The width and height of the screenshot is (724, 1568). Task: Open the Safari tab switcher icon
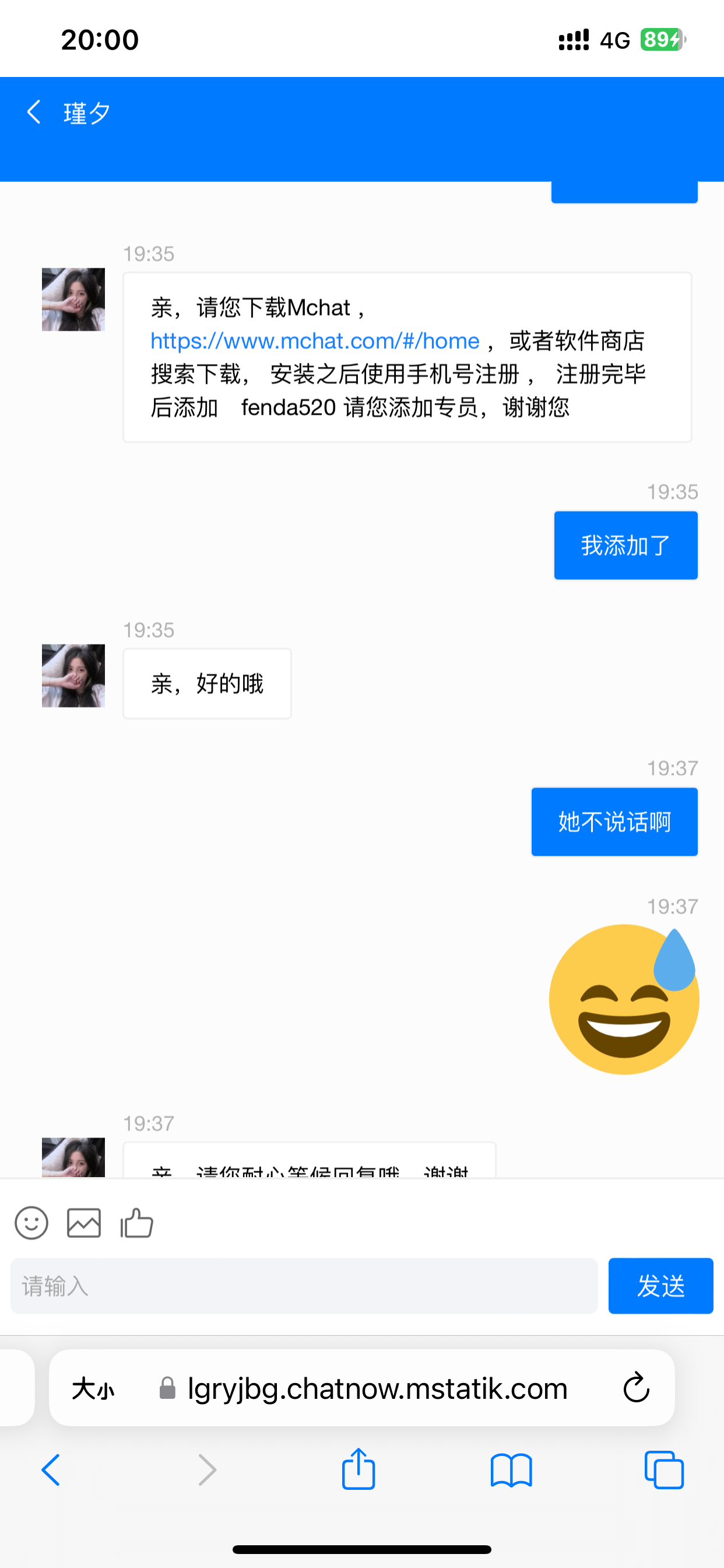(665, 1469)
